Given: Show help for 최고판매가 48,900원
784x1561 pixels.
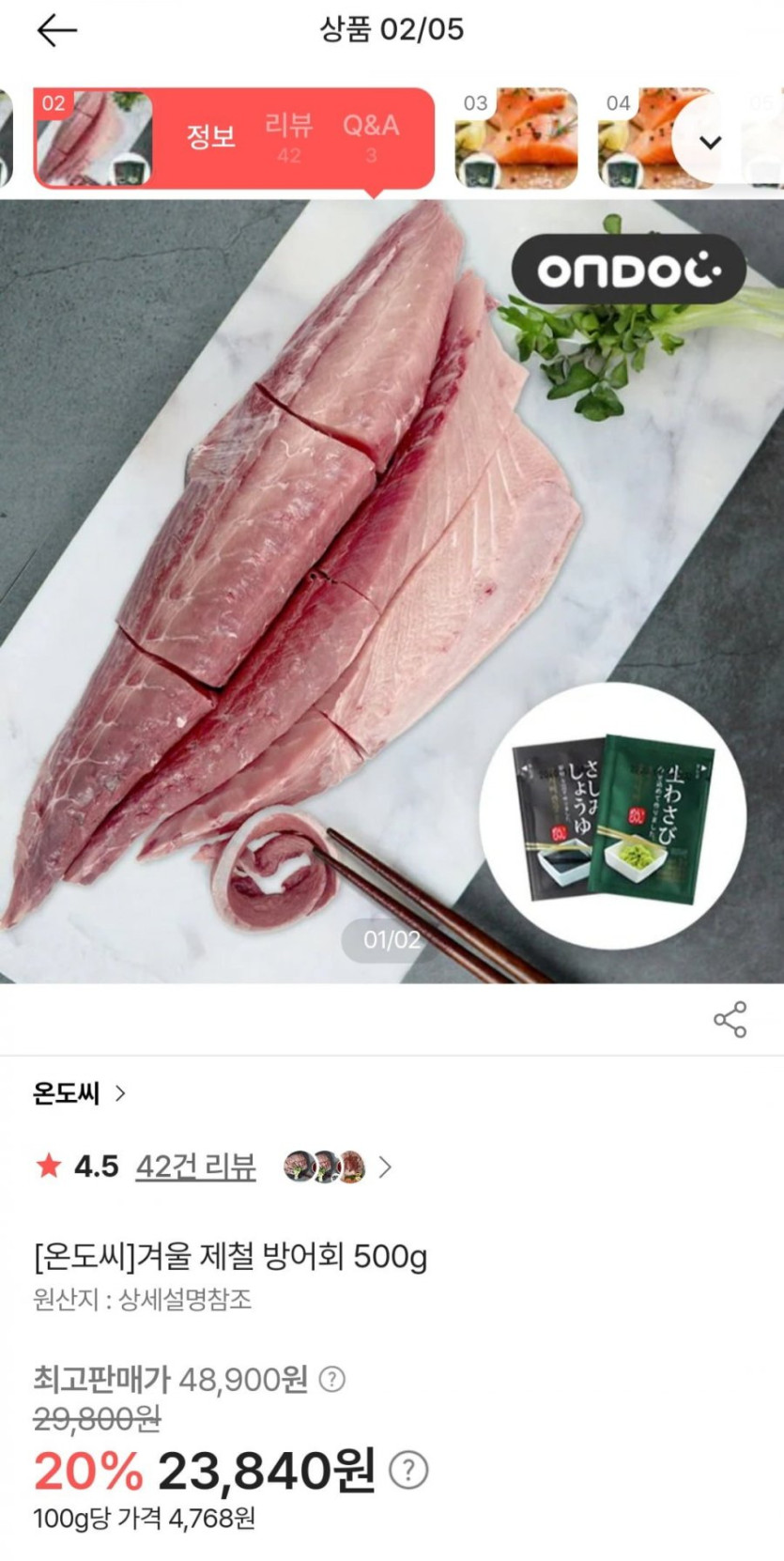Looking at the screenshot, I should click(331, 1379).
